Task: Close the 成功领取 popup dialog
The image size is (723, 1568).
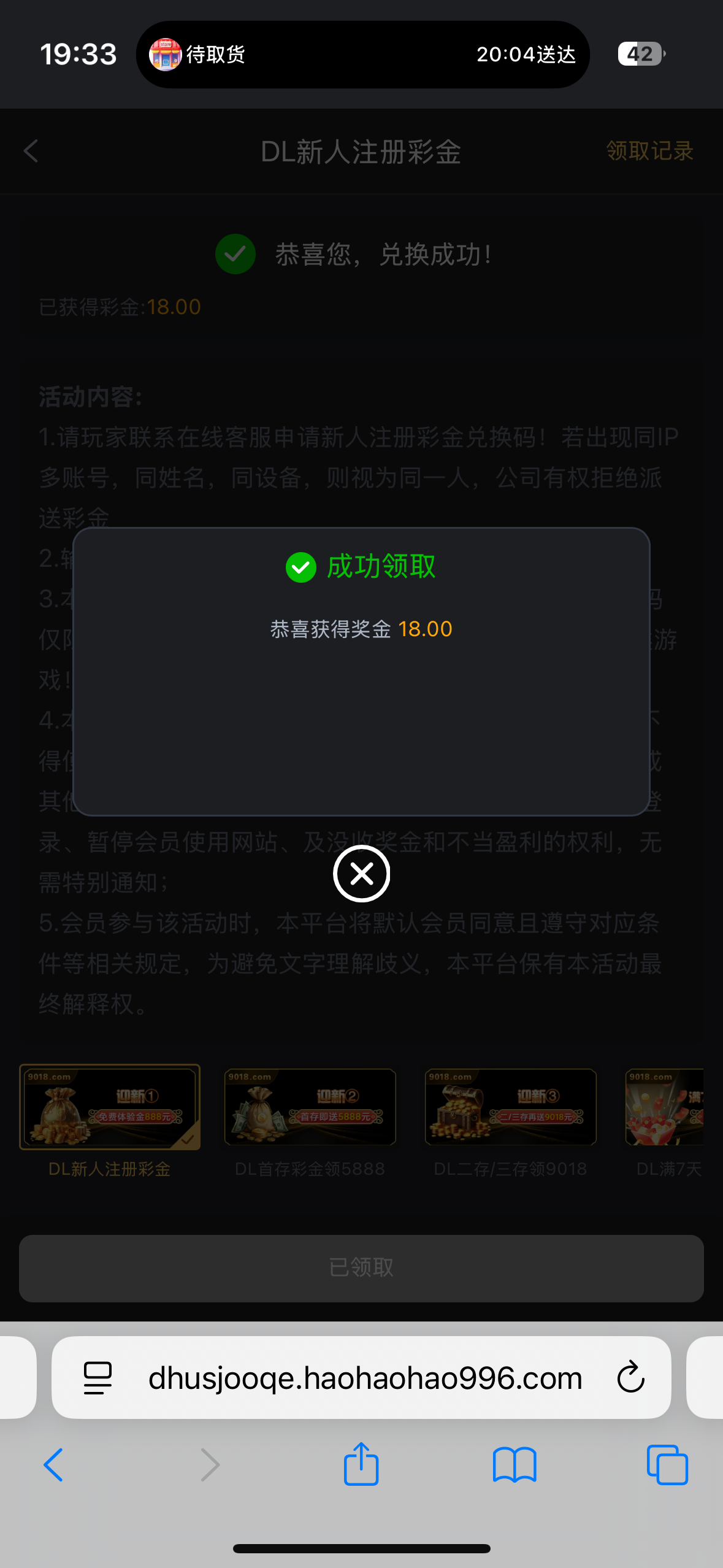Action: tap(361, 873)
